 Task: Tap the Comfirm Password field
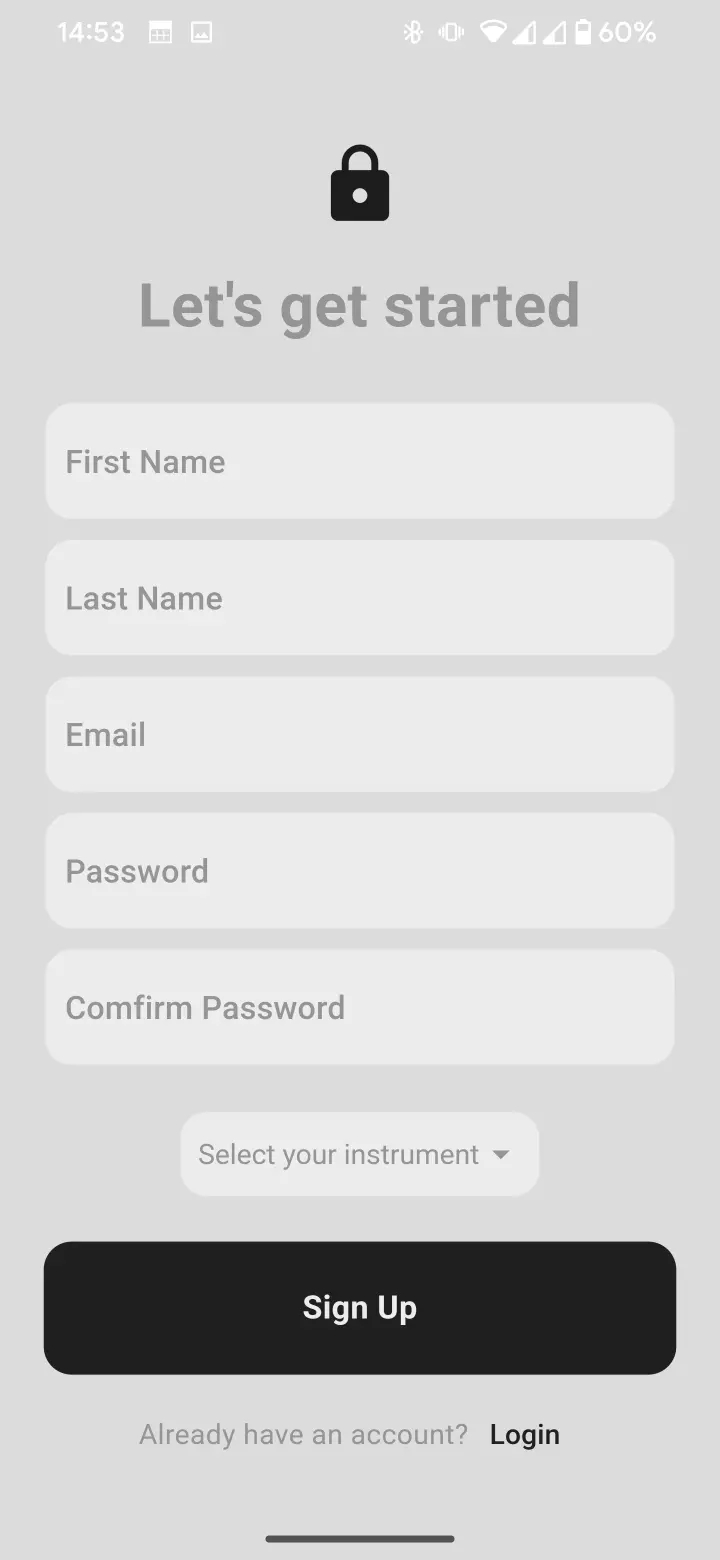pyautogui.click(x=359, y=1007)
